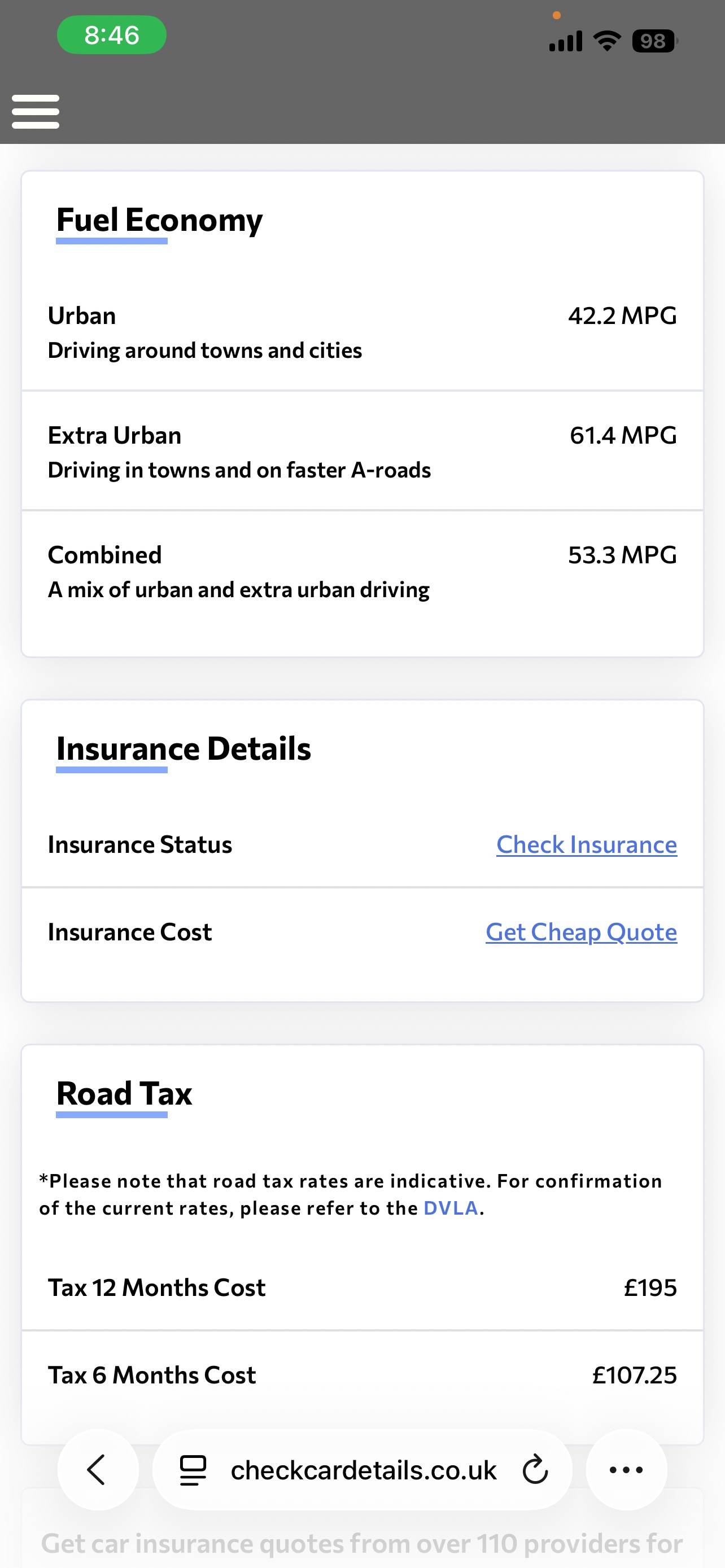Go back to the previous page
The width and height of the screenshot is (725, 1568).
click(x=97, y=1469)
